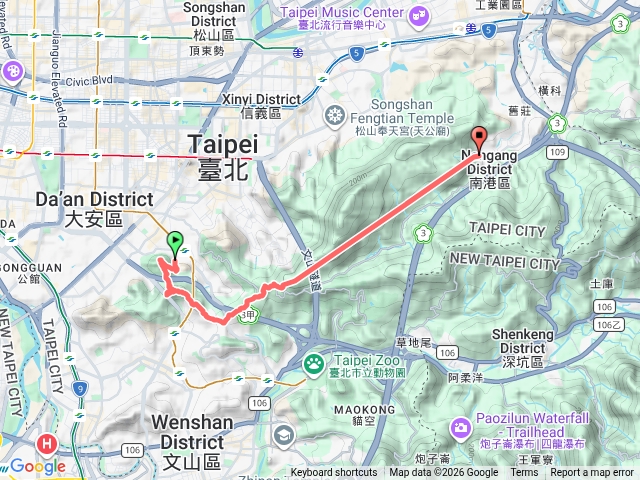Image resolution: width=640 pixels, height=480 pixels.
Task: Report a map error
Action: [x=594, y=473]
